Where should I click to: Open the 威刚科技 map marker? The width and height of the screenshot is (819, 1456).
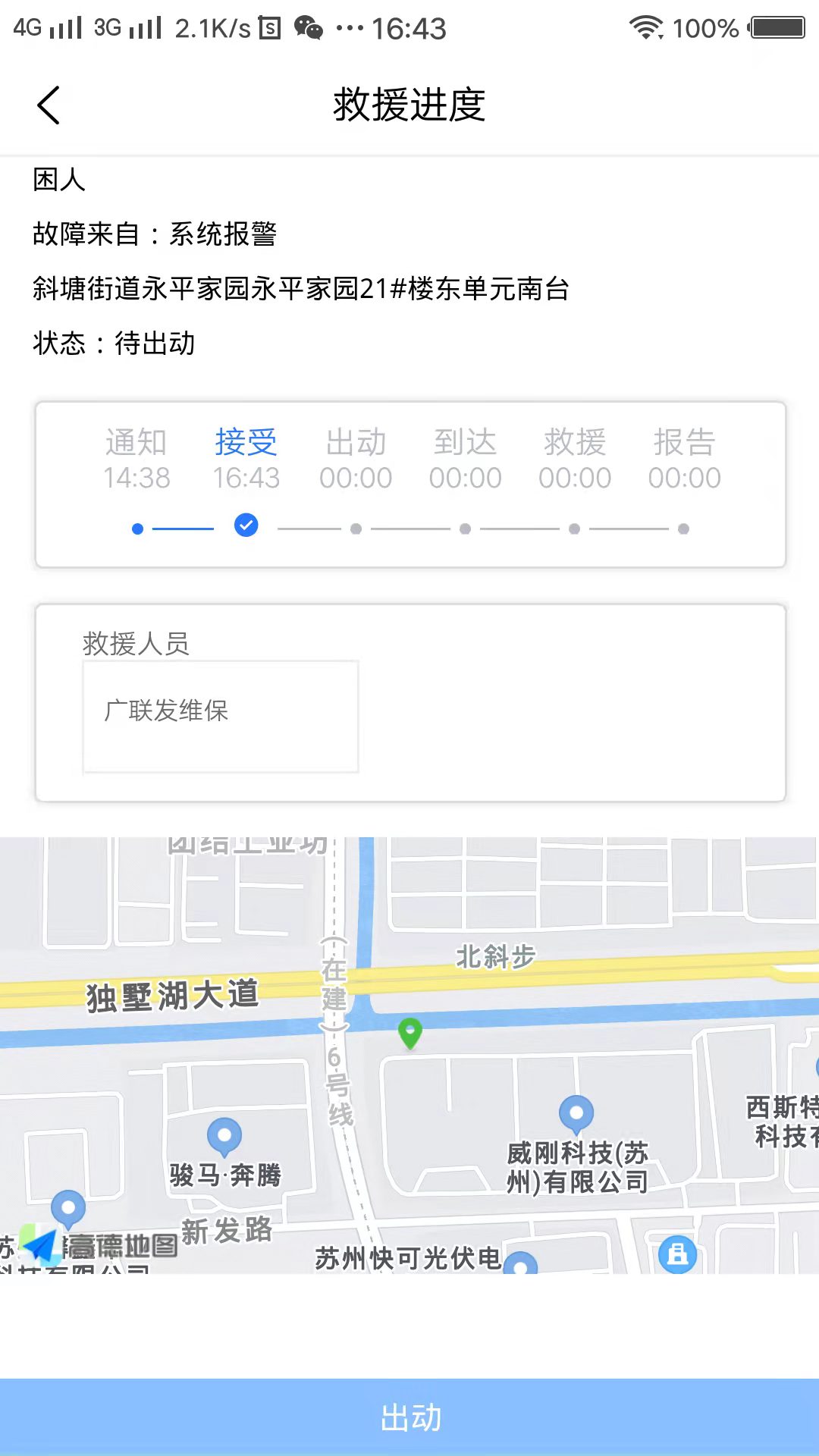tap(576, 1113)
